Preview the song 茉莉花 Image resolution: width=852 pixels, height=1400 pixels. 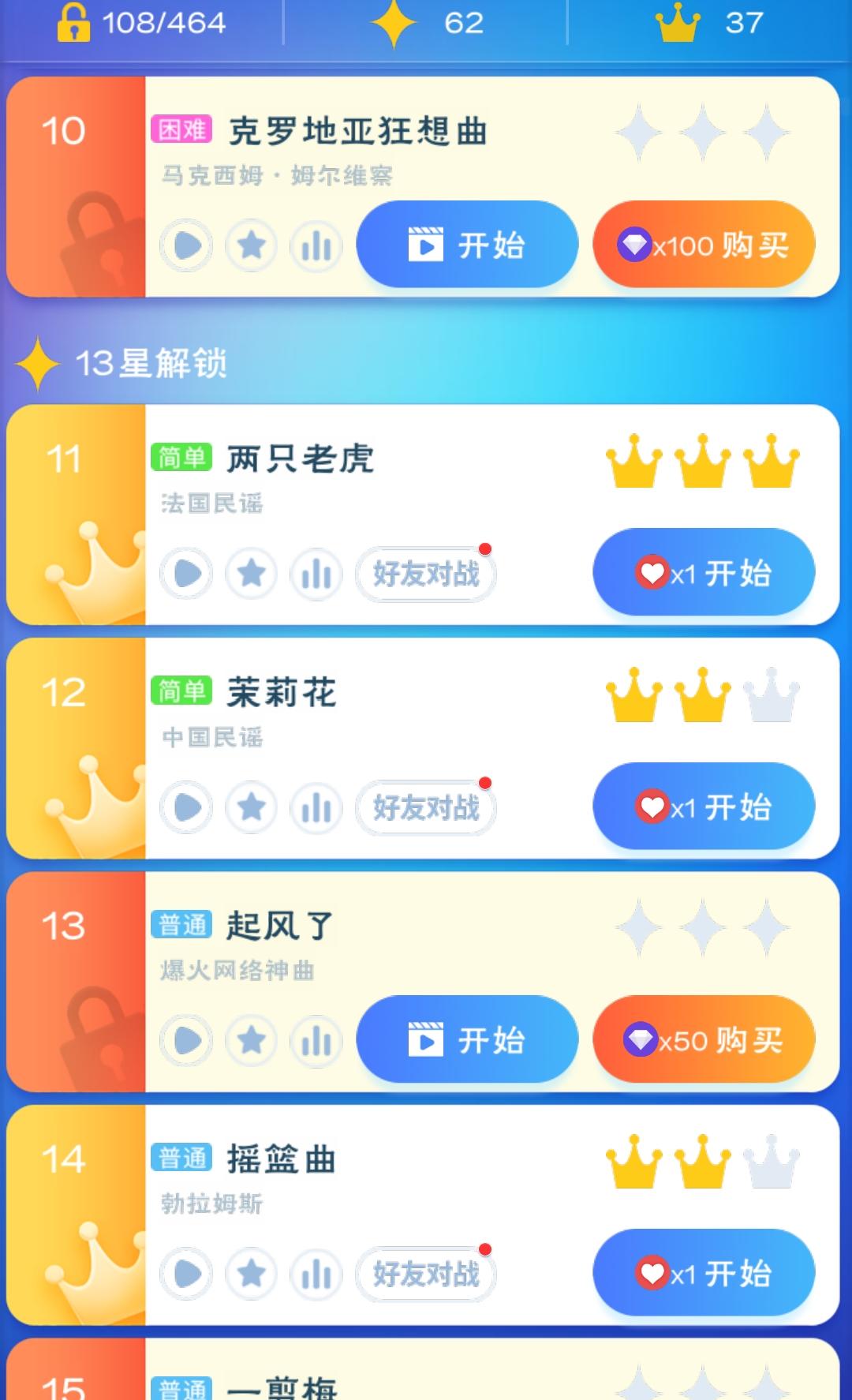[186, 807]
